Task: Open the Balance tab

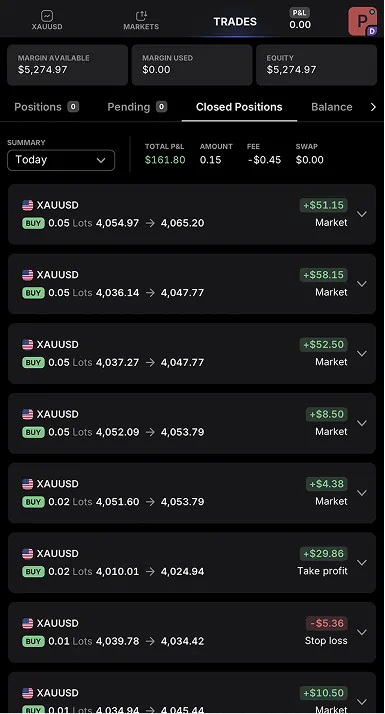Action: point(332,107)
